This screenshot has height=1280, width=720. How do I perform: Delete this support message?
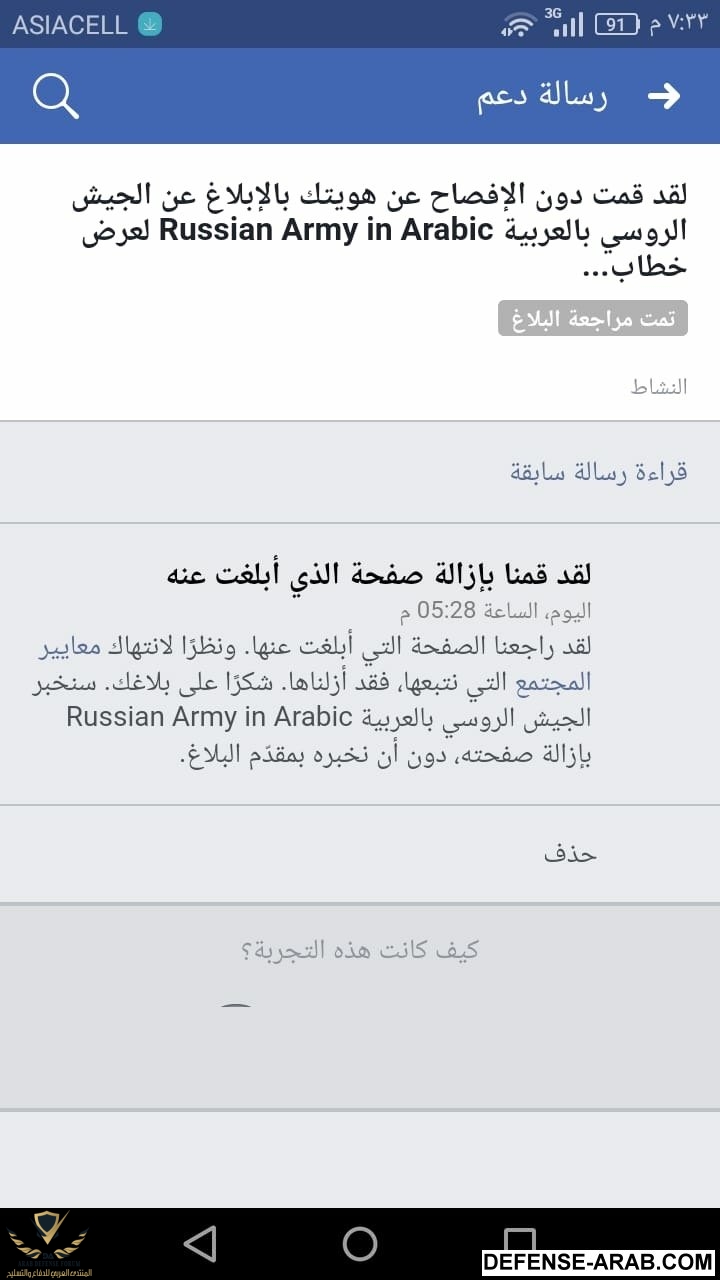coord(570,853)
